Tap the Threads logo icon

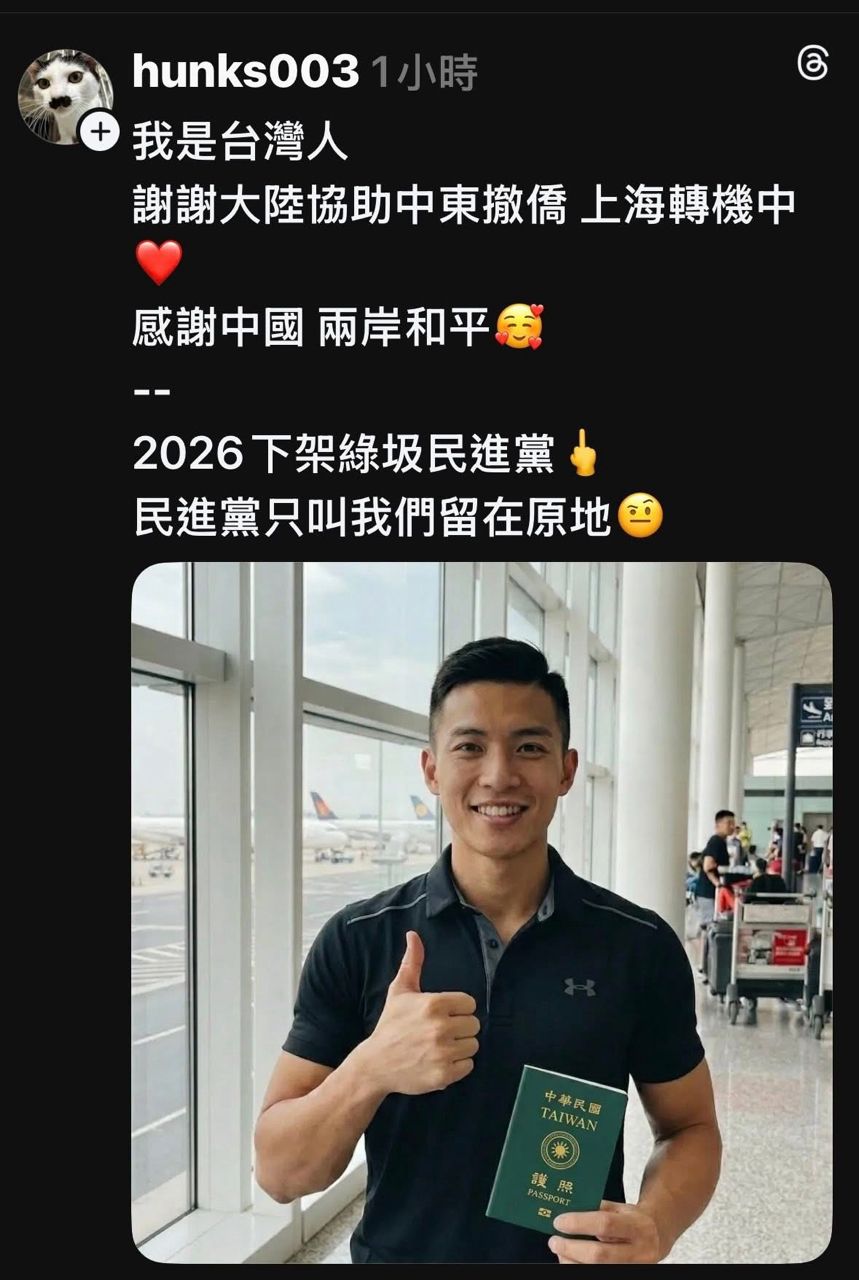tap(813, 64)
